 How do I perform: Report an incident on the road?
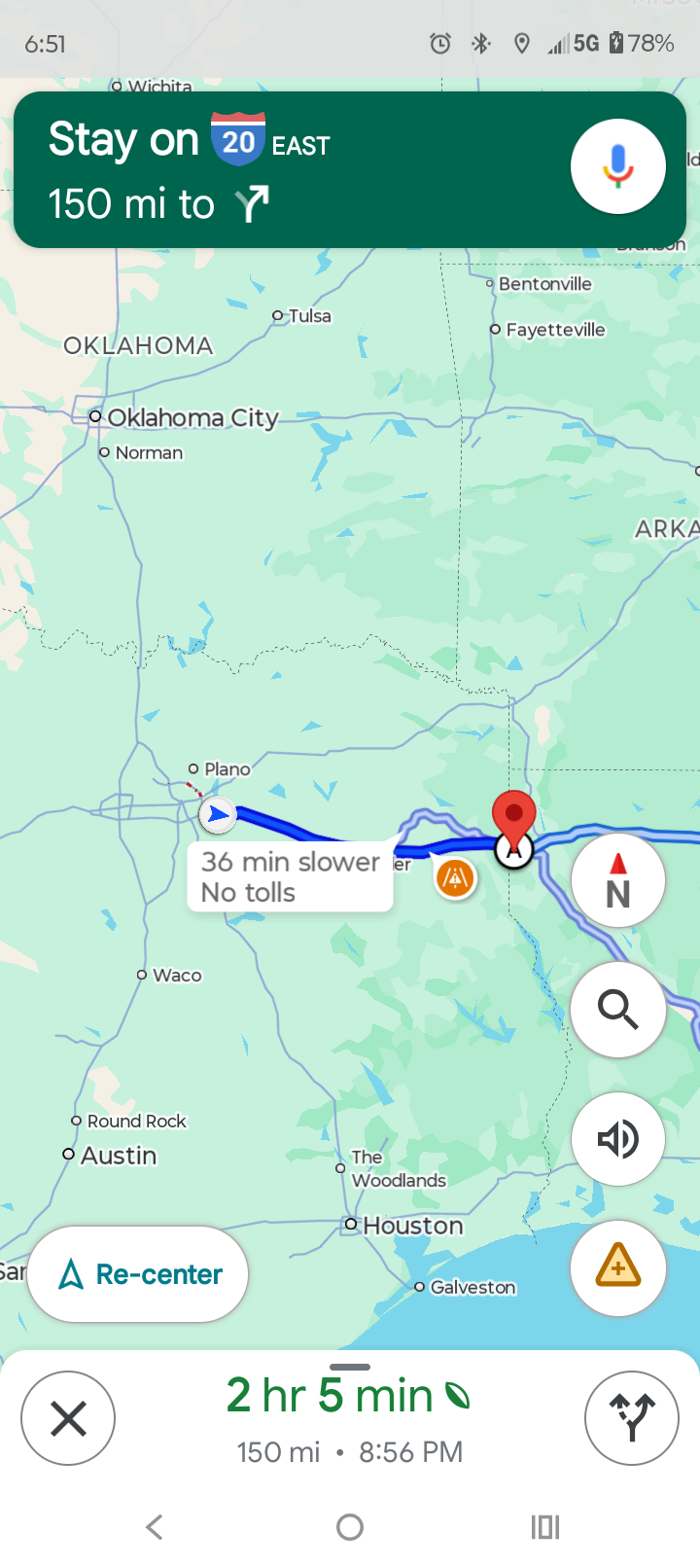click(x=617, y=1267)
